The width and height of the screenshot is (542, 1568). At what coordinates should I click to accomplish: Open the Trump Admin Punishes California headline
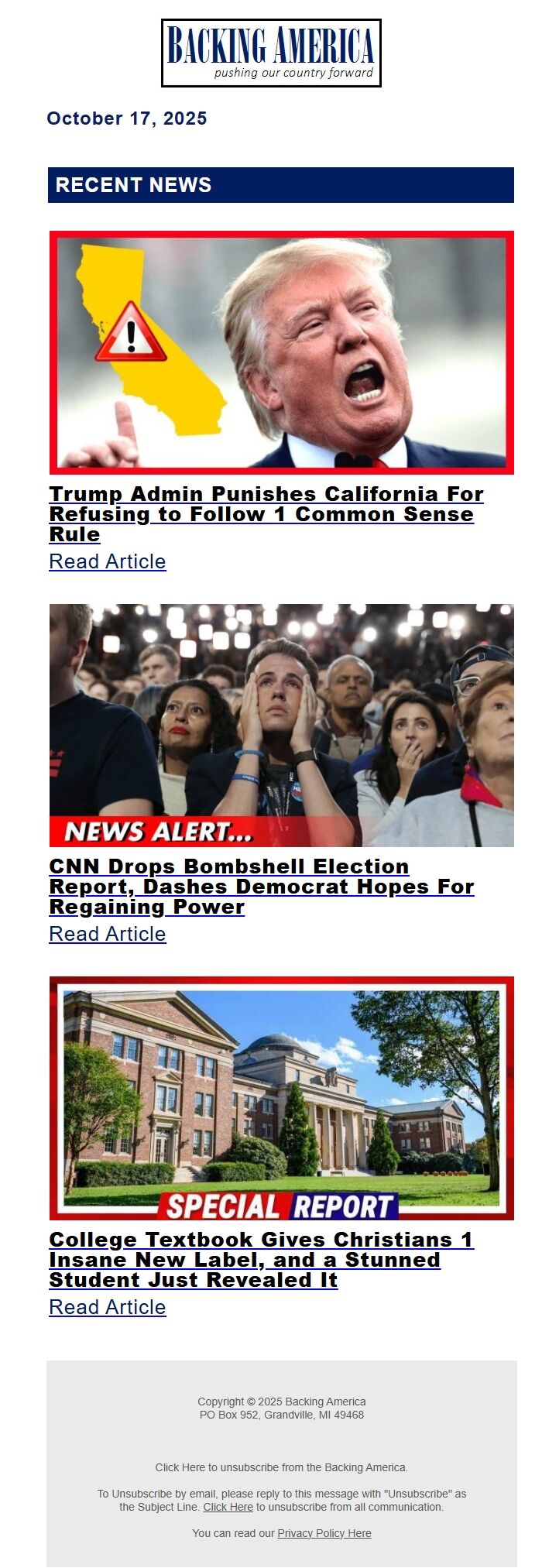pos(266,513)
